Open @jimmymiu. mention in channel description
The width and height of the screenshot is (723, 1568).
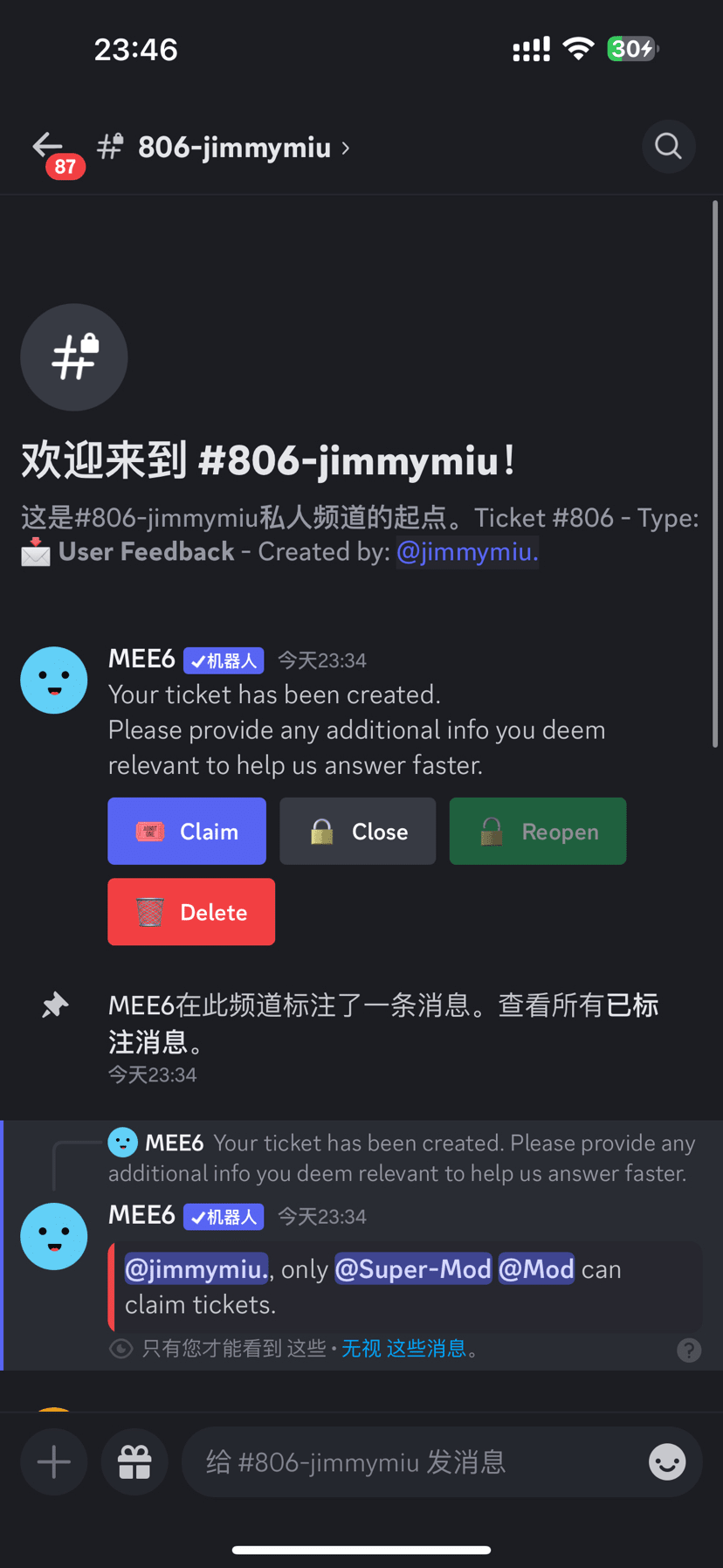pyautogui.click(x=467, y=552)
